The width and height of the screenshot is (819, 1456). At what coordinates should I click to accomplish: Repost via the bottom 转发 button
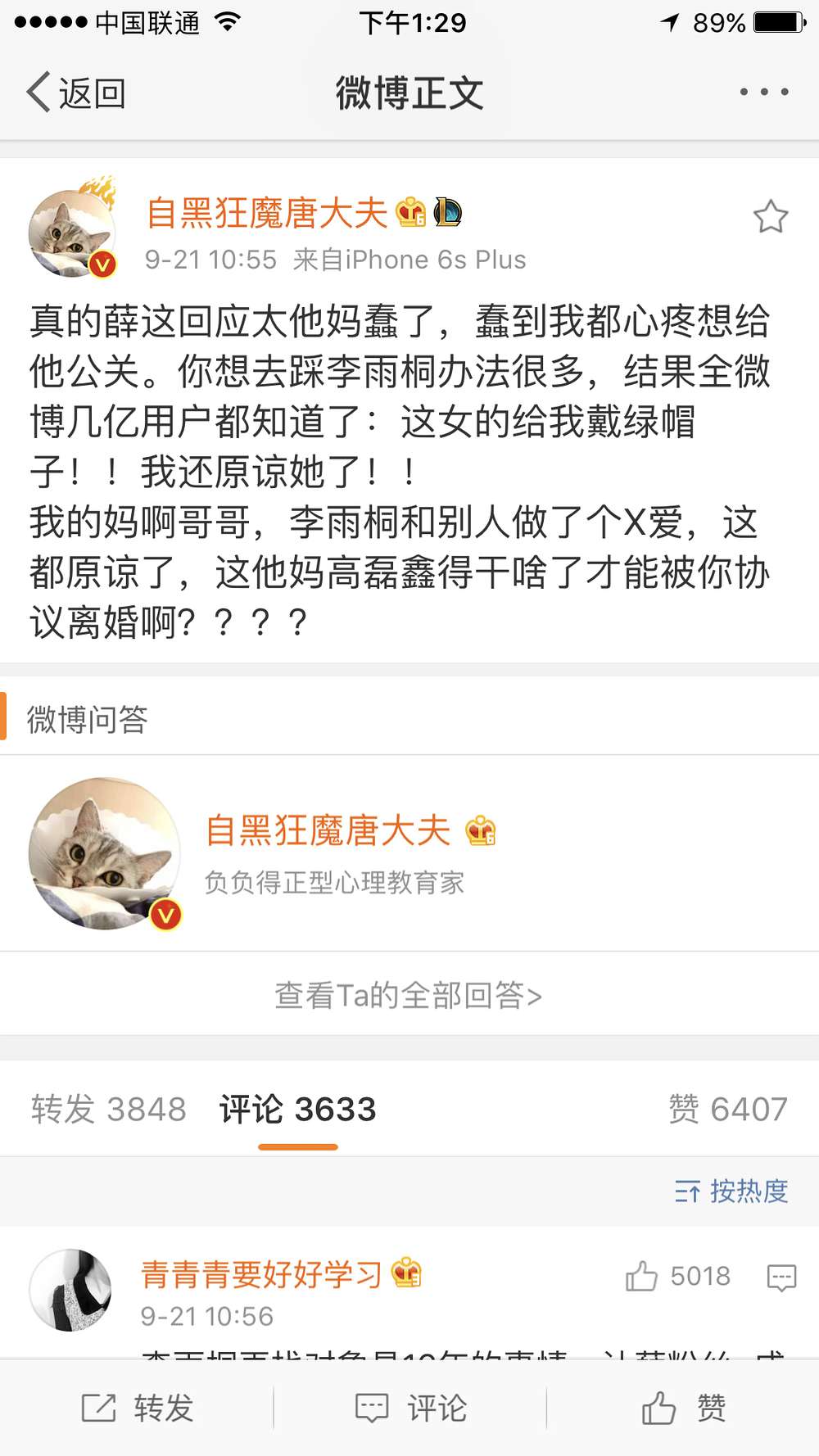tap(138, 1409)
